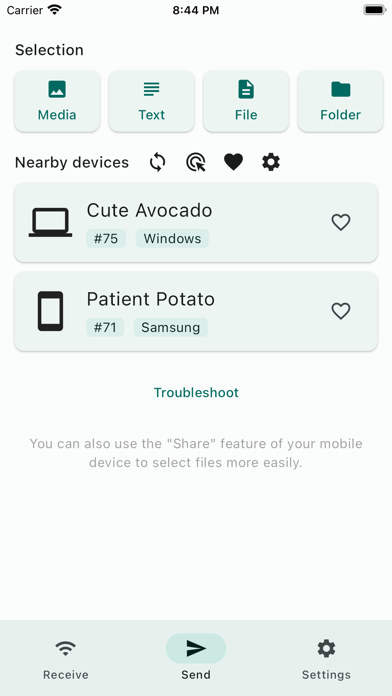Switch to the Receive tab
392x696 pixels.
pyautogui.click(x=66, y=657)
